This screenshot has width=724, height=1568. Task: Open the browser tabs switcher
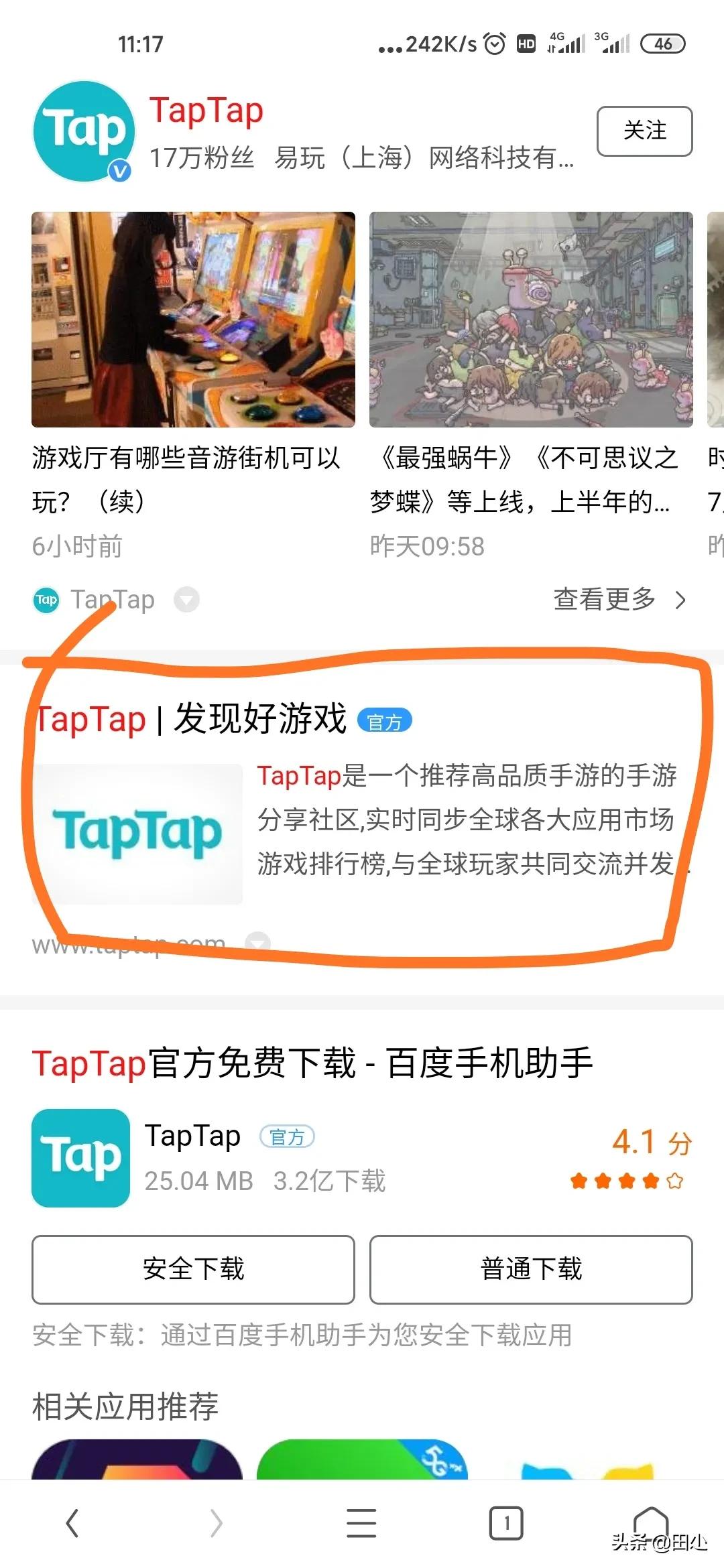coord(506,1523)
